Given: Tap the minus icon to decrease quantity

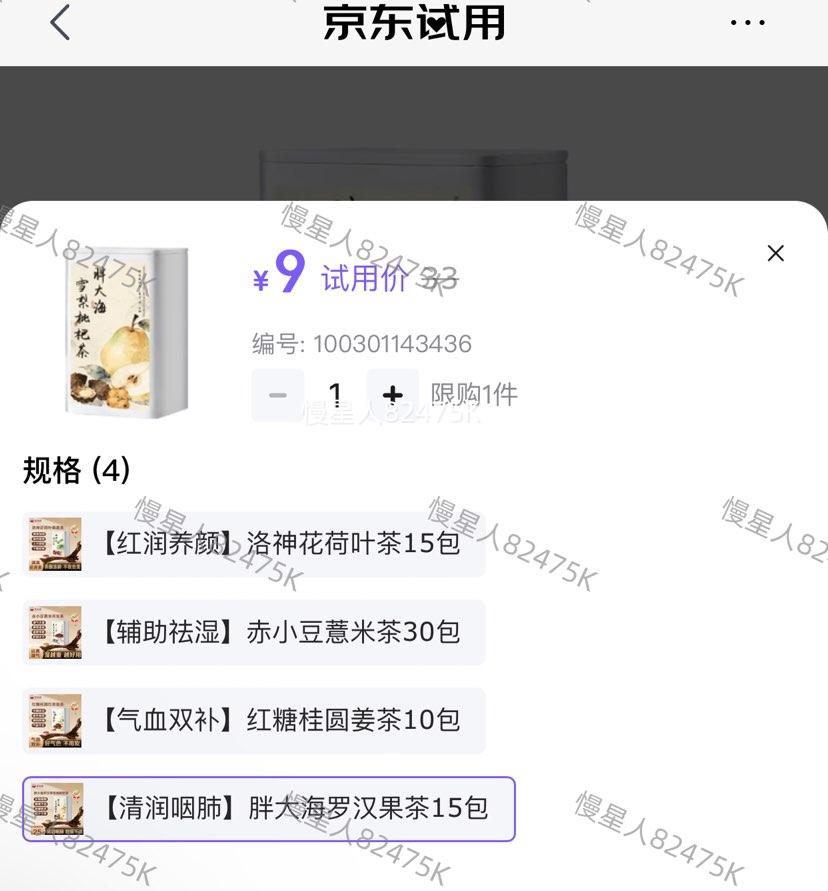Looking at the screenshot, I should tap(277, 393).
